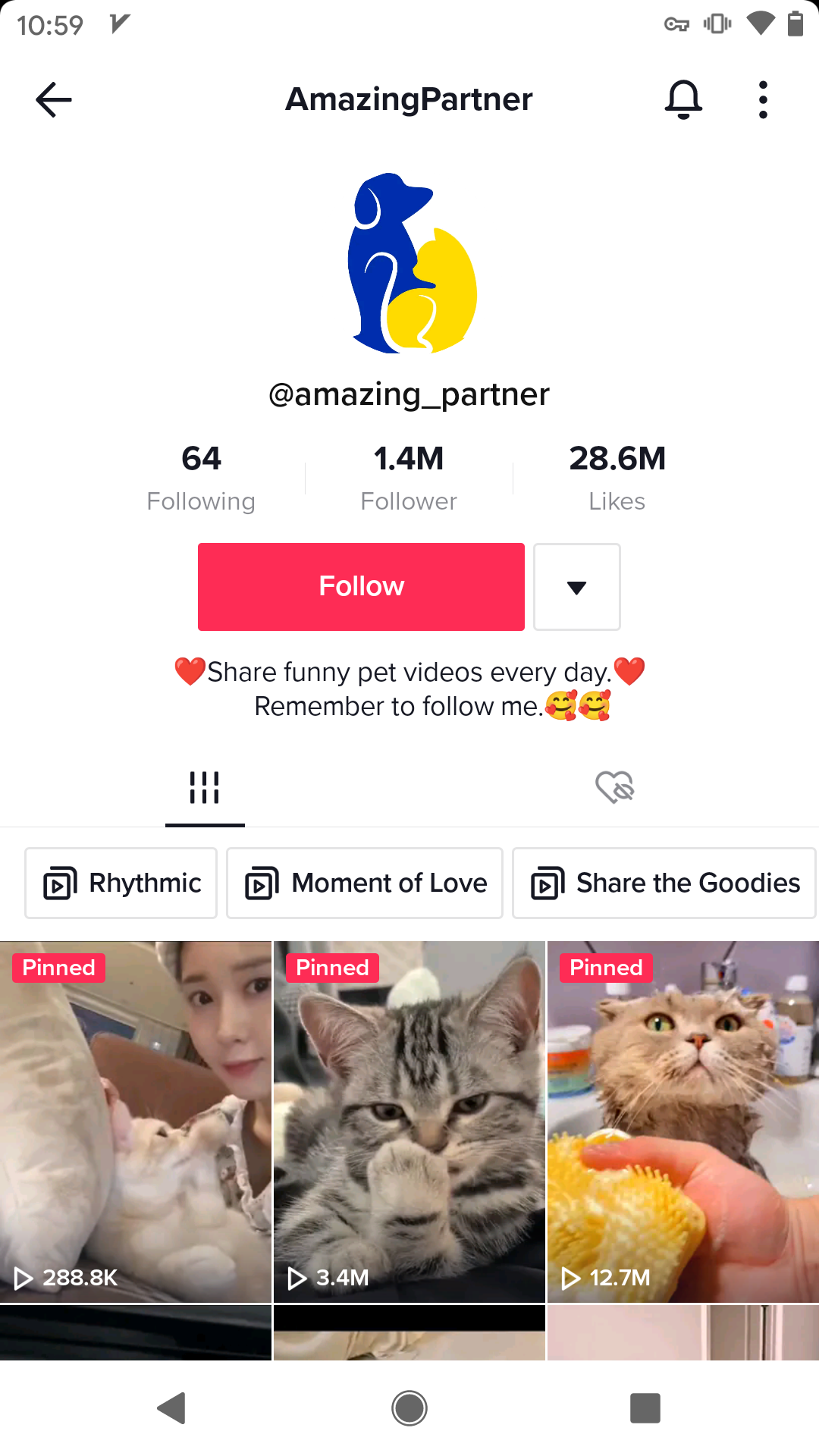The image size is (819, 1456).
Task: Play the pinned video with 12.7M views
Action: point(682,1122)
